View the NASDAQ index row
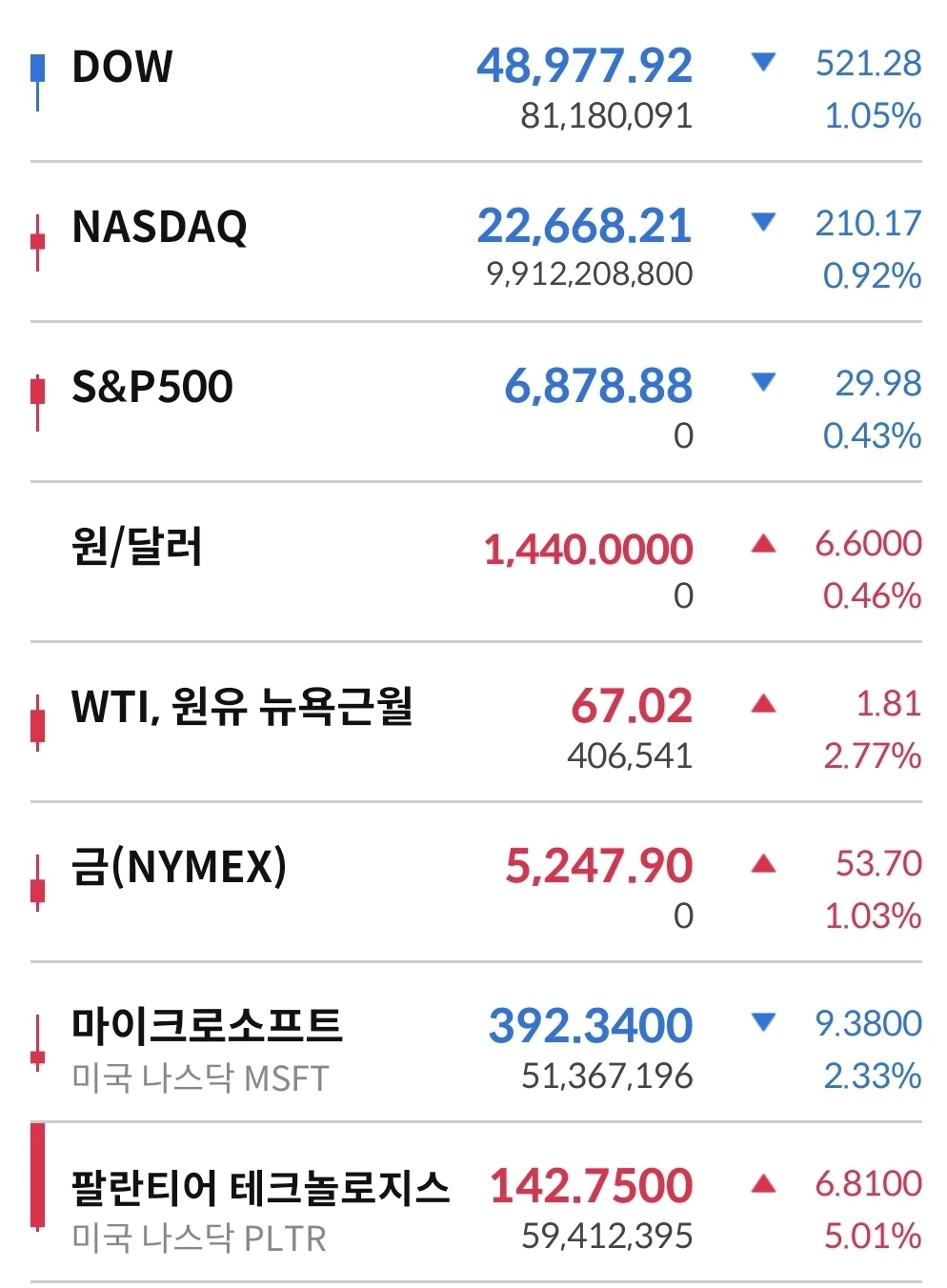The height and width of the screenshot is (1288, 947). point(159,228)
